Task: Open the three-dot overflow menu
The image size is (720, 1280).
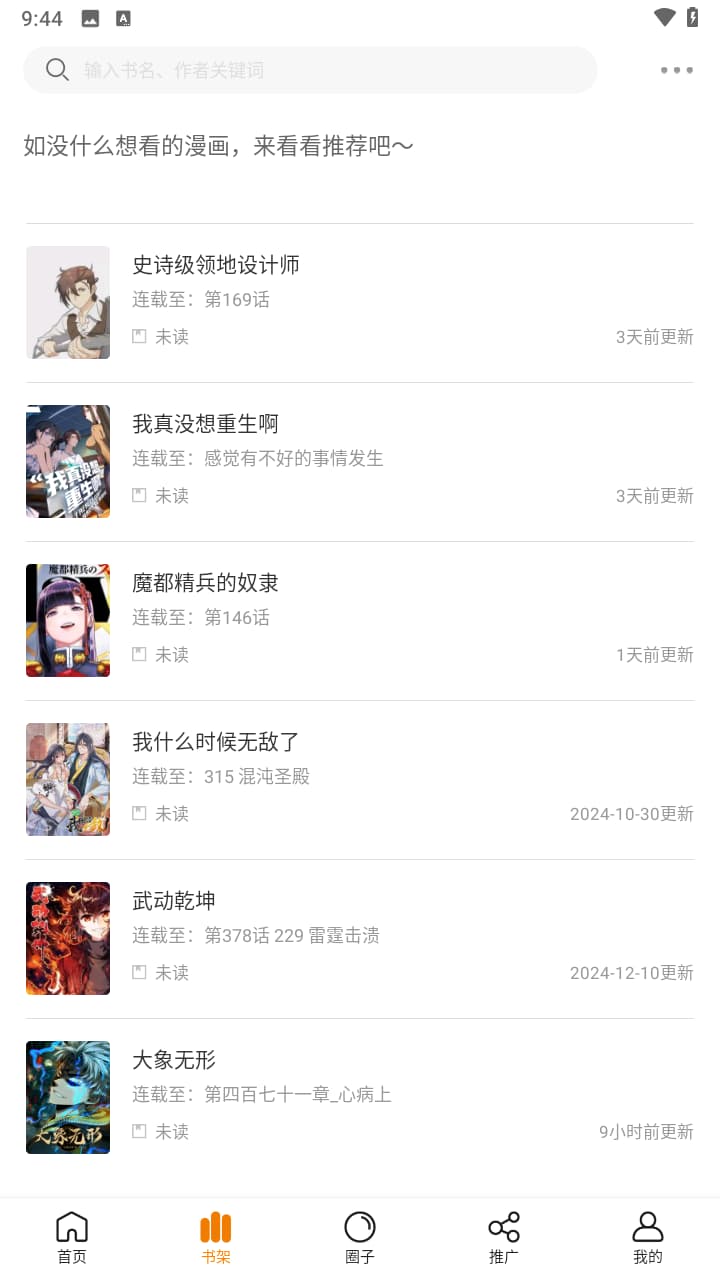Action: click(676, 69)
